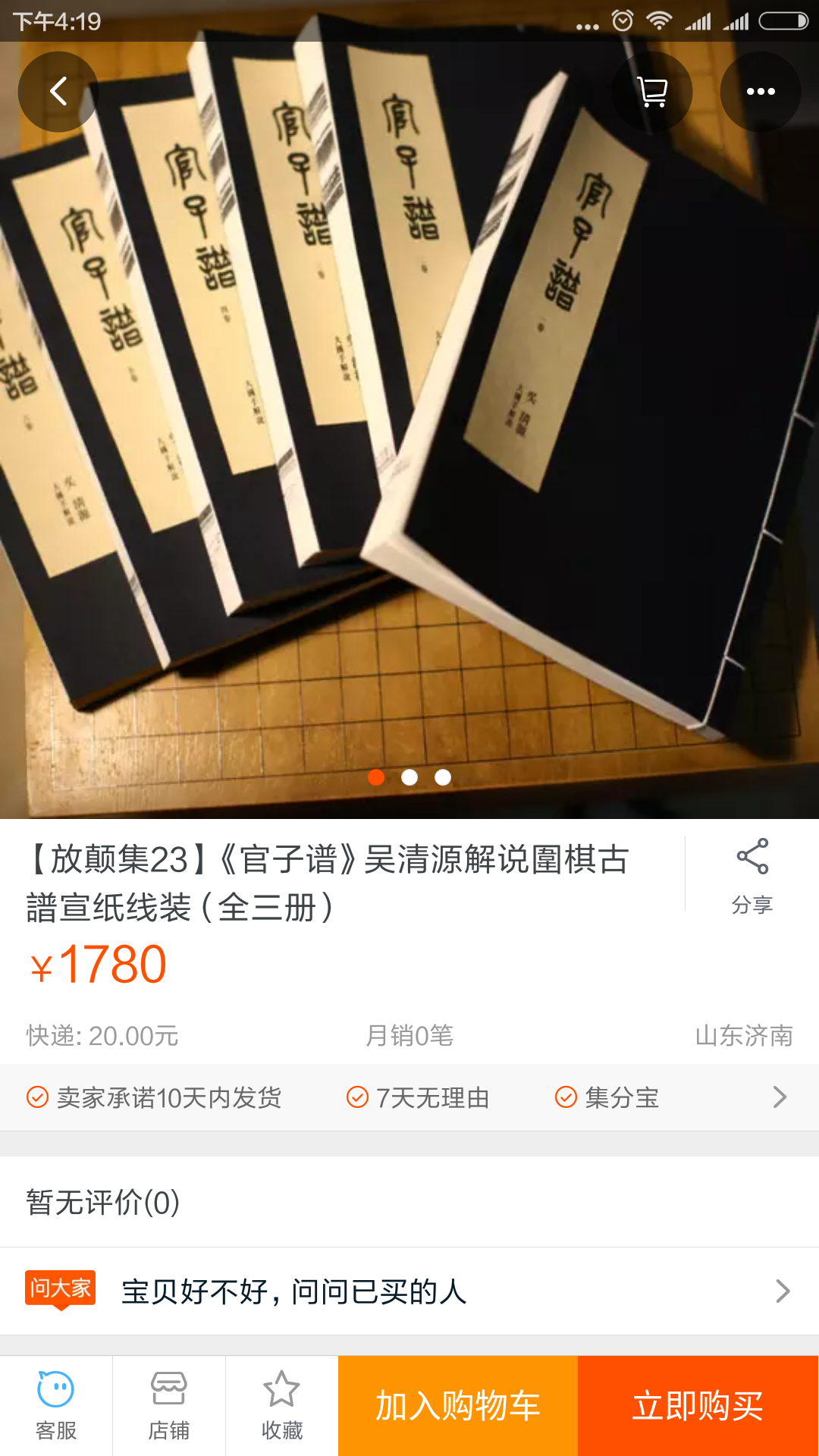Screen dimensions: 819x1456
Task: Go back using the top-left arrow
Action: 58,92
